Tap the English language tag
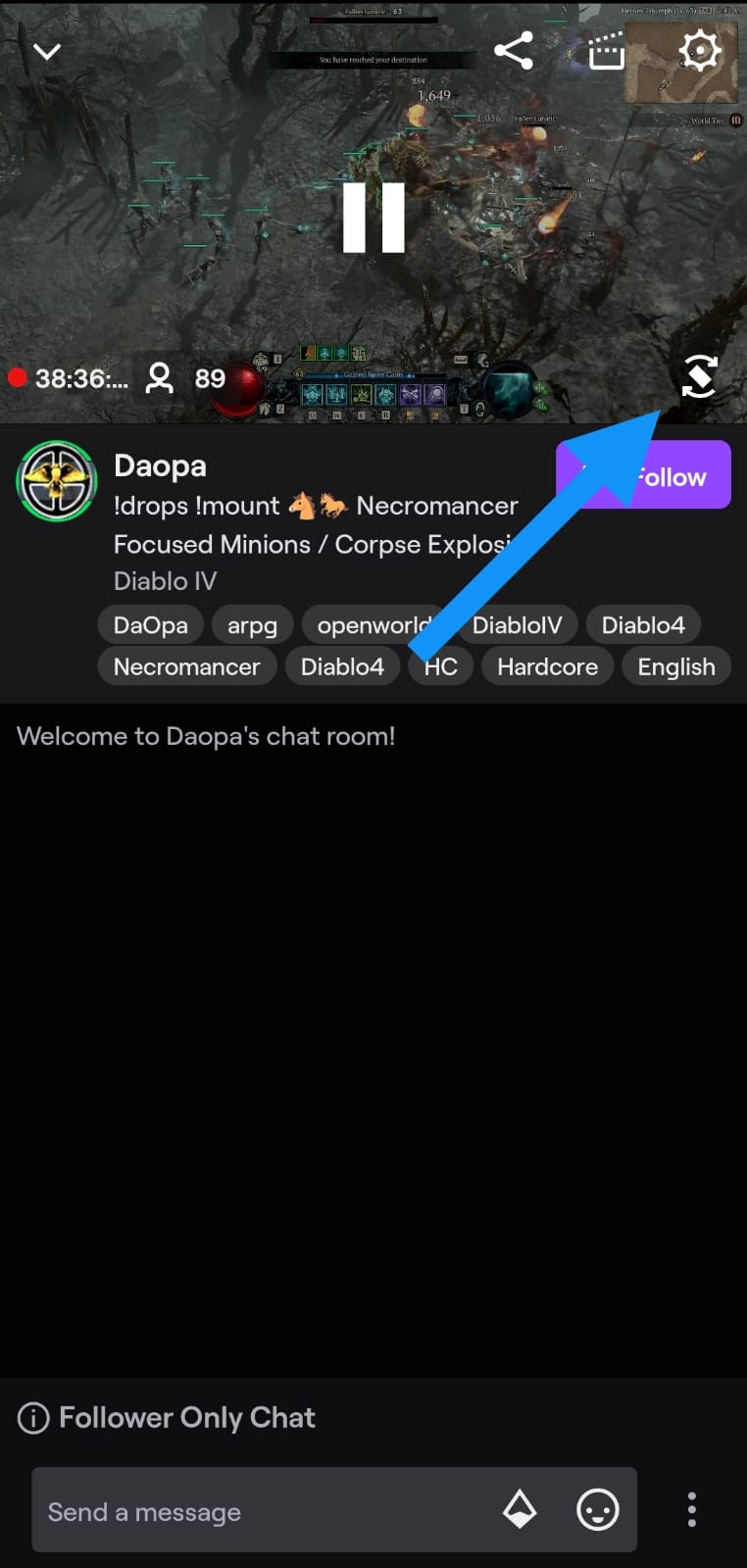This screenshot has height=1568, width=747. (x=675, y=665)
